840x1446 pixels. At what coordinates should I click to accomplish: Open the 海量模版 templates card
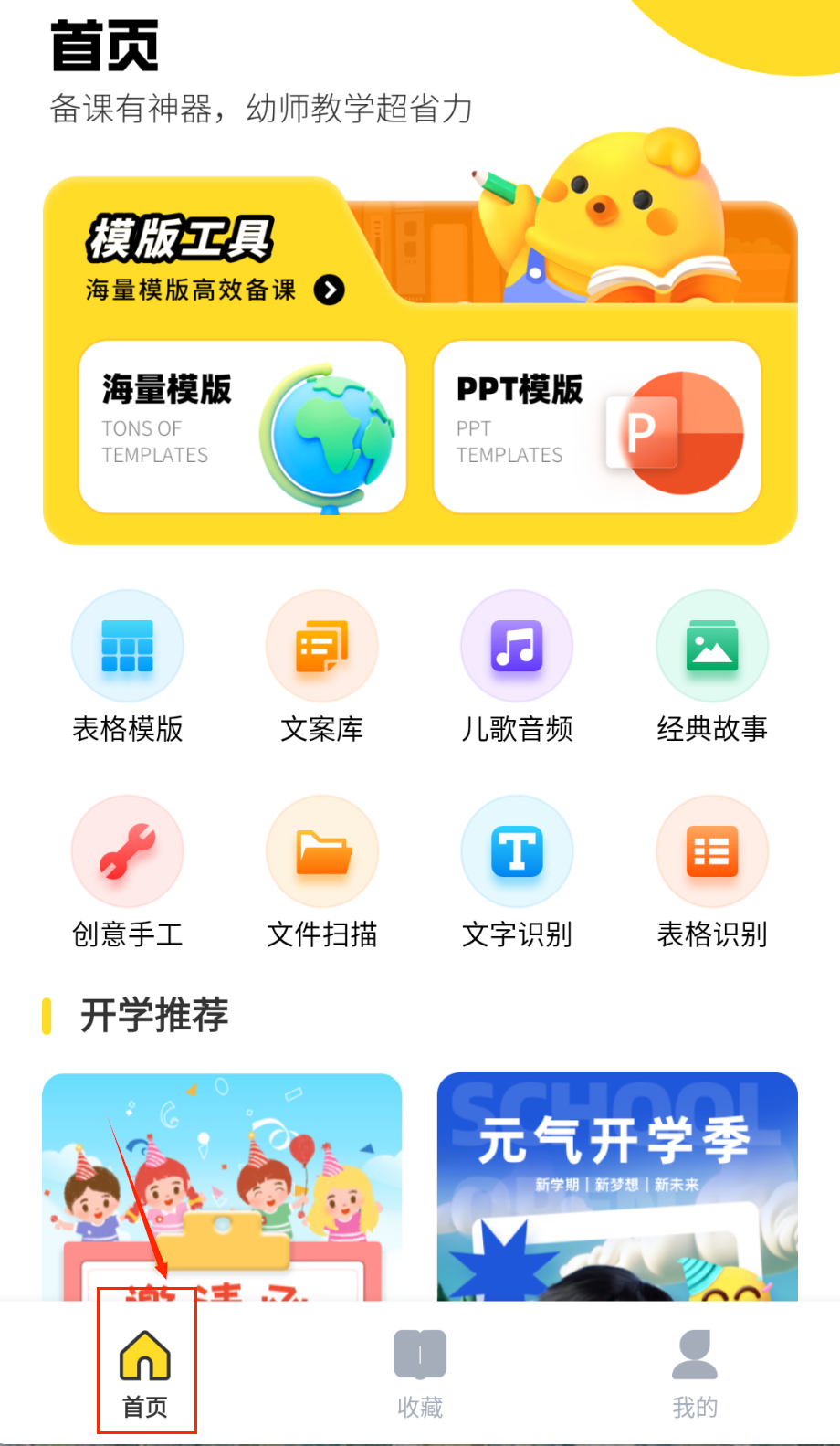tap(242, 427)
